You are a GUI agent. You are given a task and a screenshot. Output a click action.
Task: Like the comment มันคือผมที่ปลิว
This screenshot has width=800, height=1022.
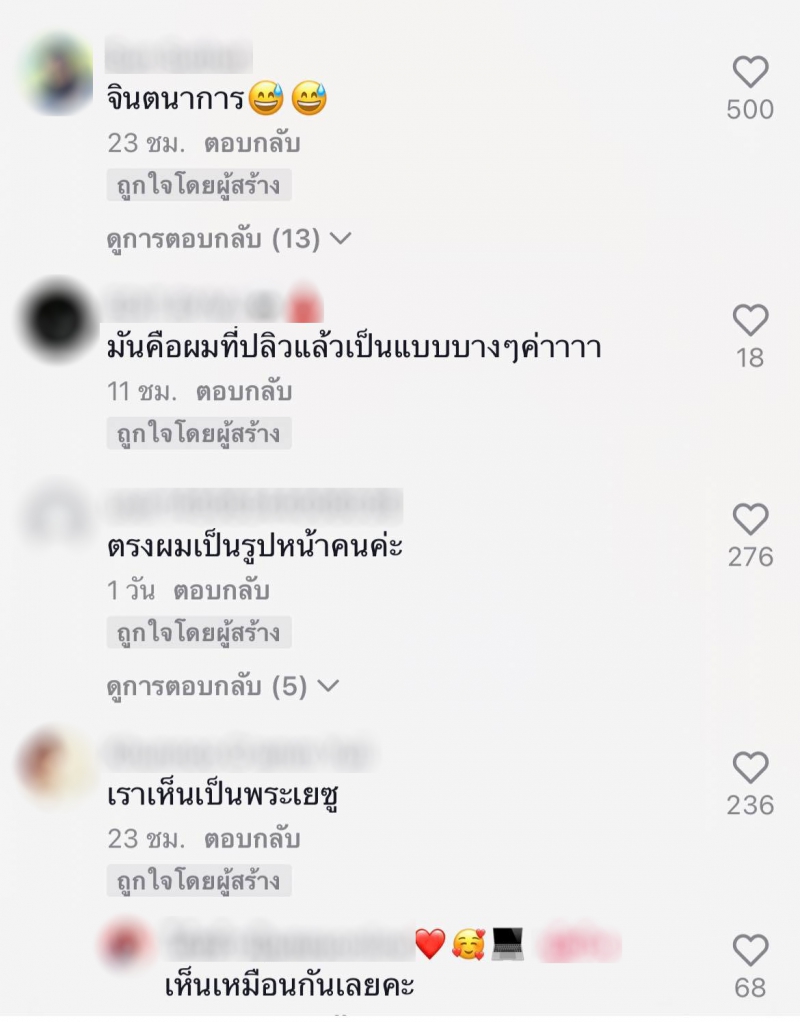pos(750,320)
